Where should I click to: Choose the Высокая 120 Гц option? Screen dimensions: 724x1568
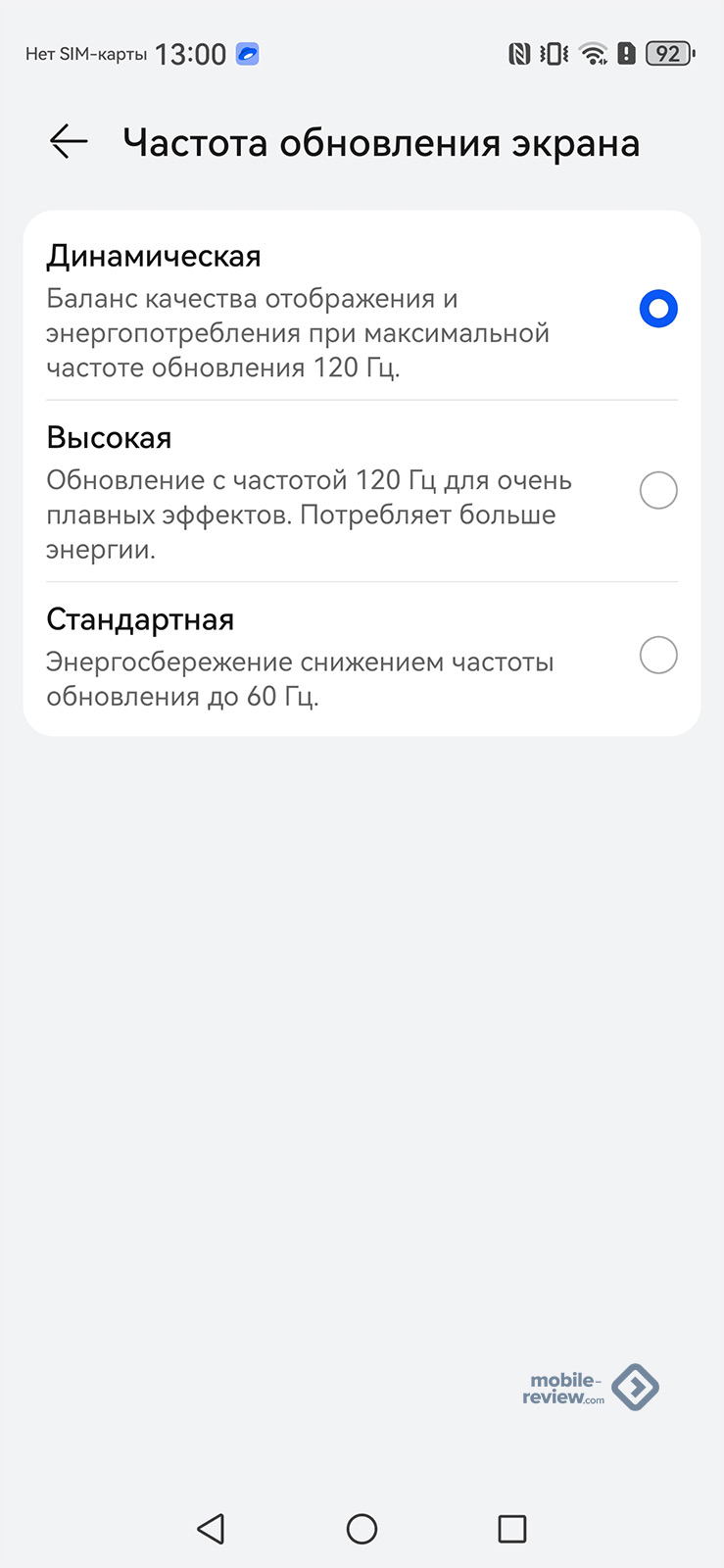tap(657, 490)
